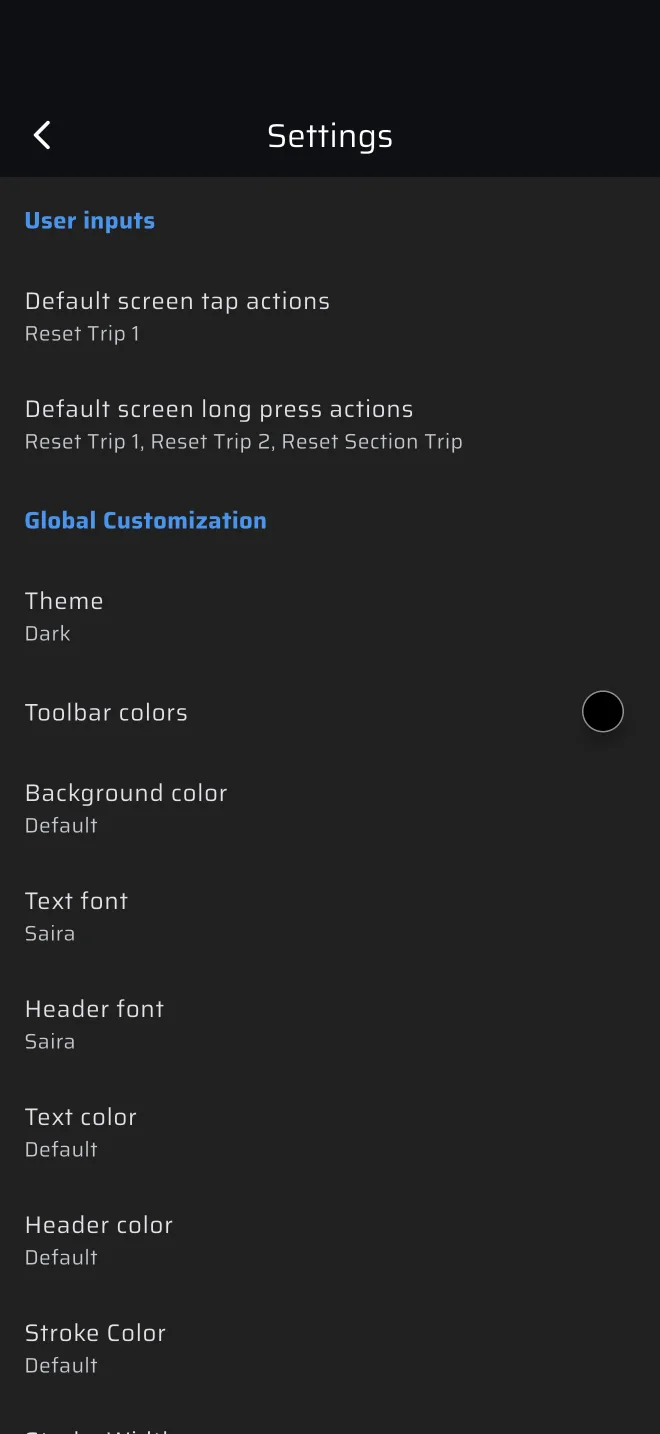Go back from Settings
The height and width of the screenshot is (1434, 660).
pyautogui.click(x=42, y=136)
